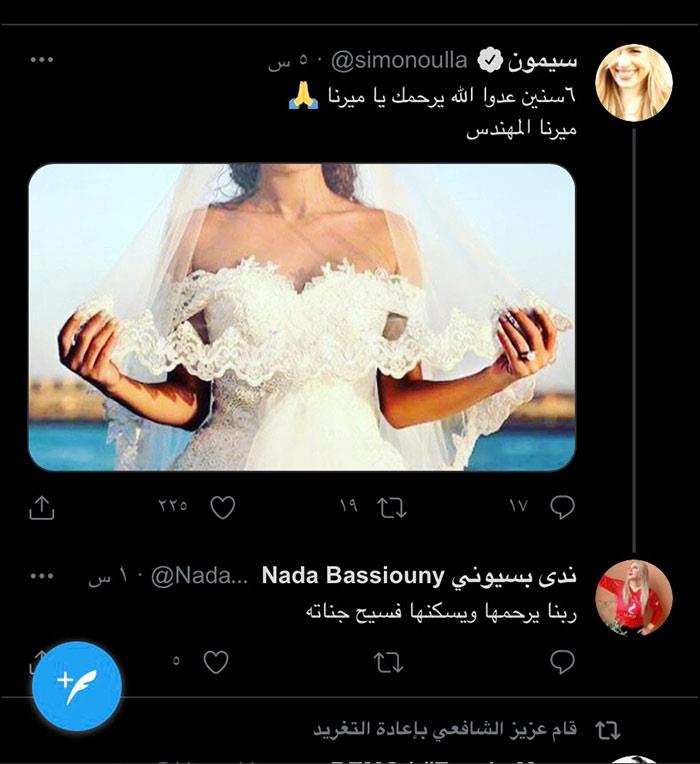Open @simonoulla username link
This screenshot has height=764, width=700.
click(x=398, y=61)
